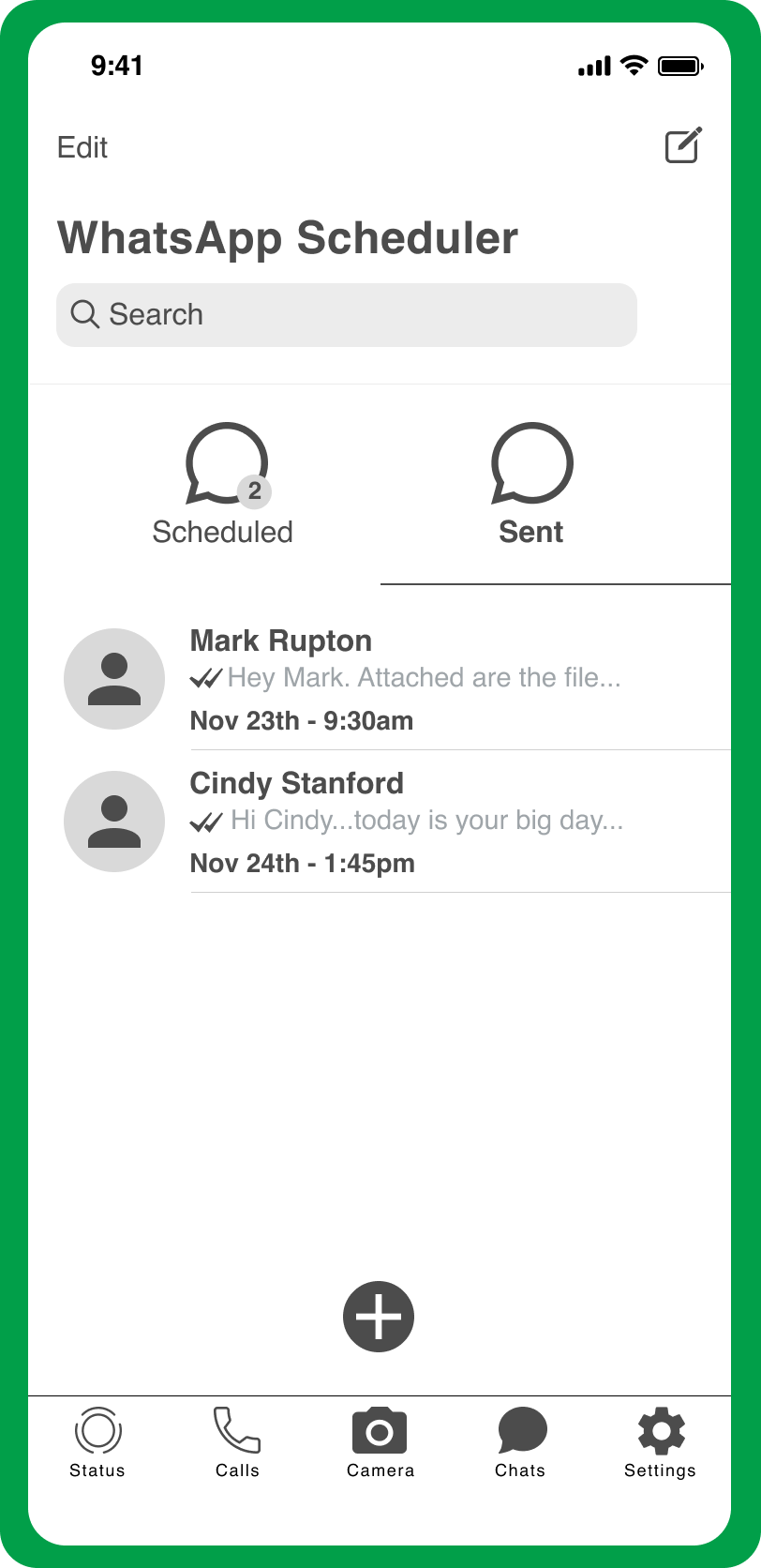The width and height of the screenshot is (761, 1568).
Task: Go to the Status tab
Action: click(97, 1442)
